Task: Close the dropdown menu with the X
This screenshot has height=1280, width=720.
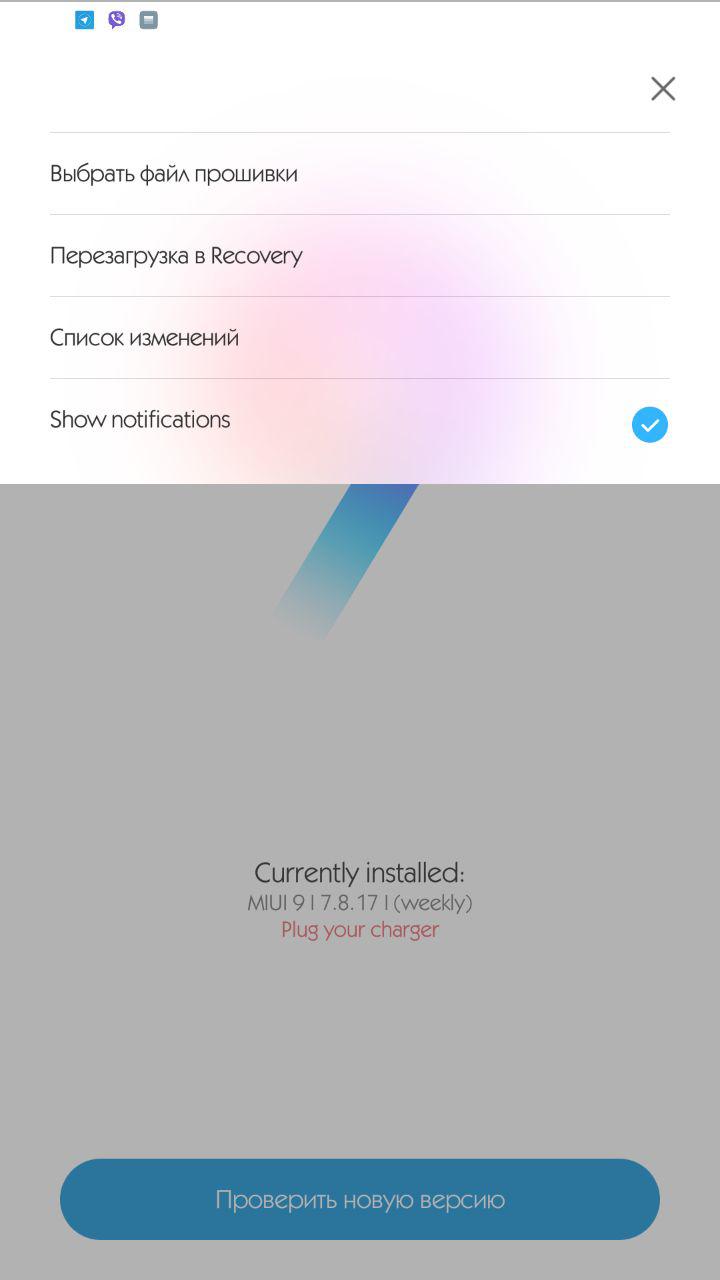Action: pos(663,89)
